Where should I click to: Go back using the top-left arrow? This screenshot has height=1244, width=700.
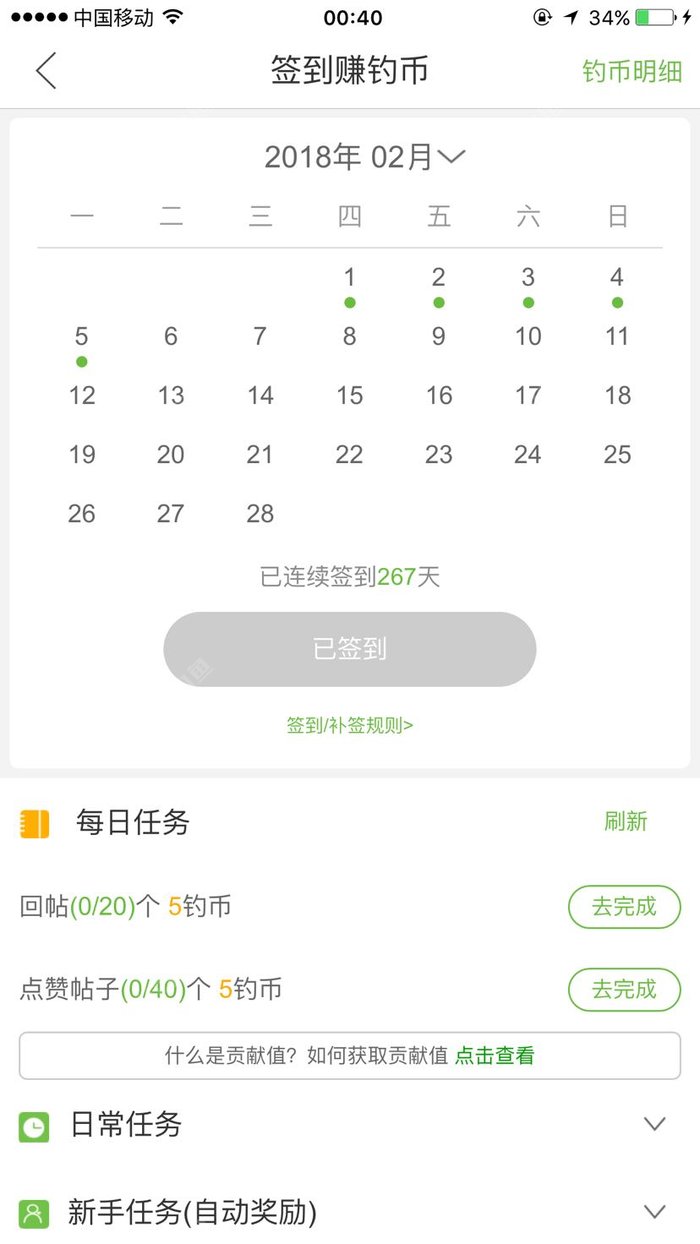click(46, 71)
